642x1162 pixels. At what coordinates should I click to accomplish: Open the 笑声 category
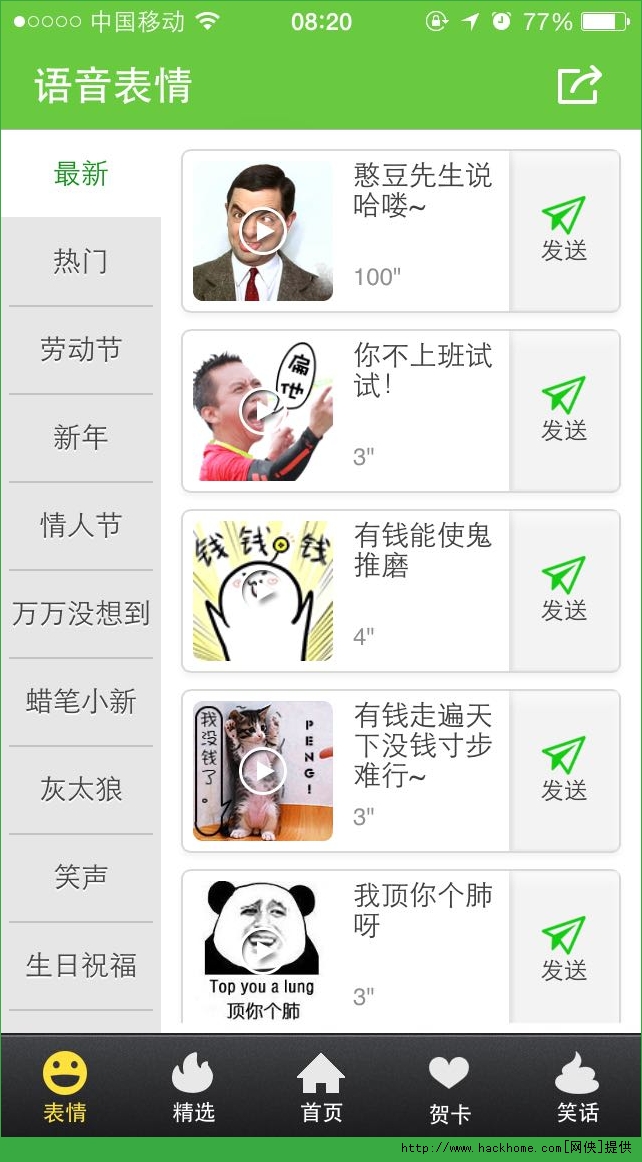click(x=81, y=878)
